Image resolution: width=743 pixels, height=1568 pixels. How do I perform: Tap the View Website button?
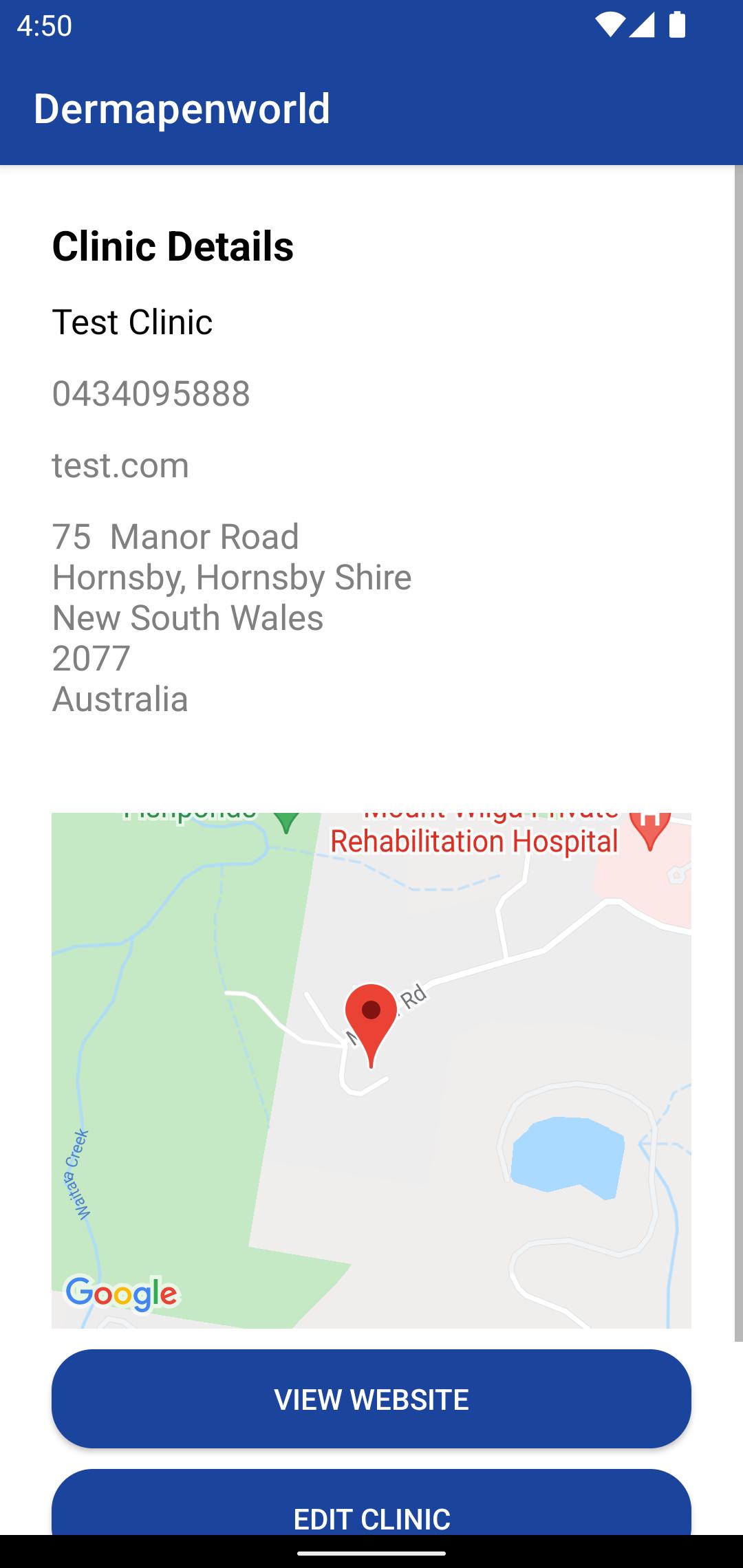point(371,1399)
